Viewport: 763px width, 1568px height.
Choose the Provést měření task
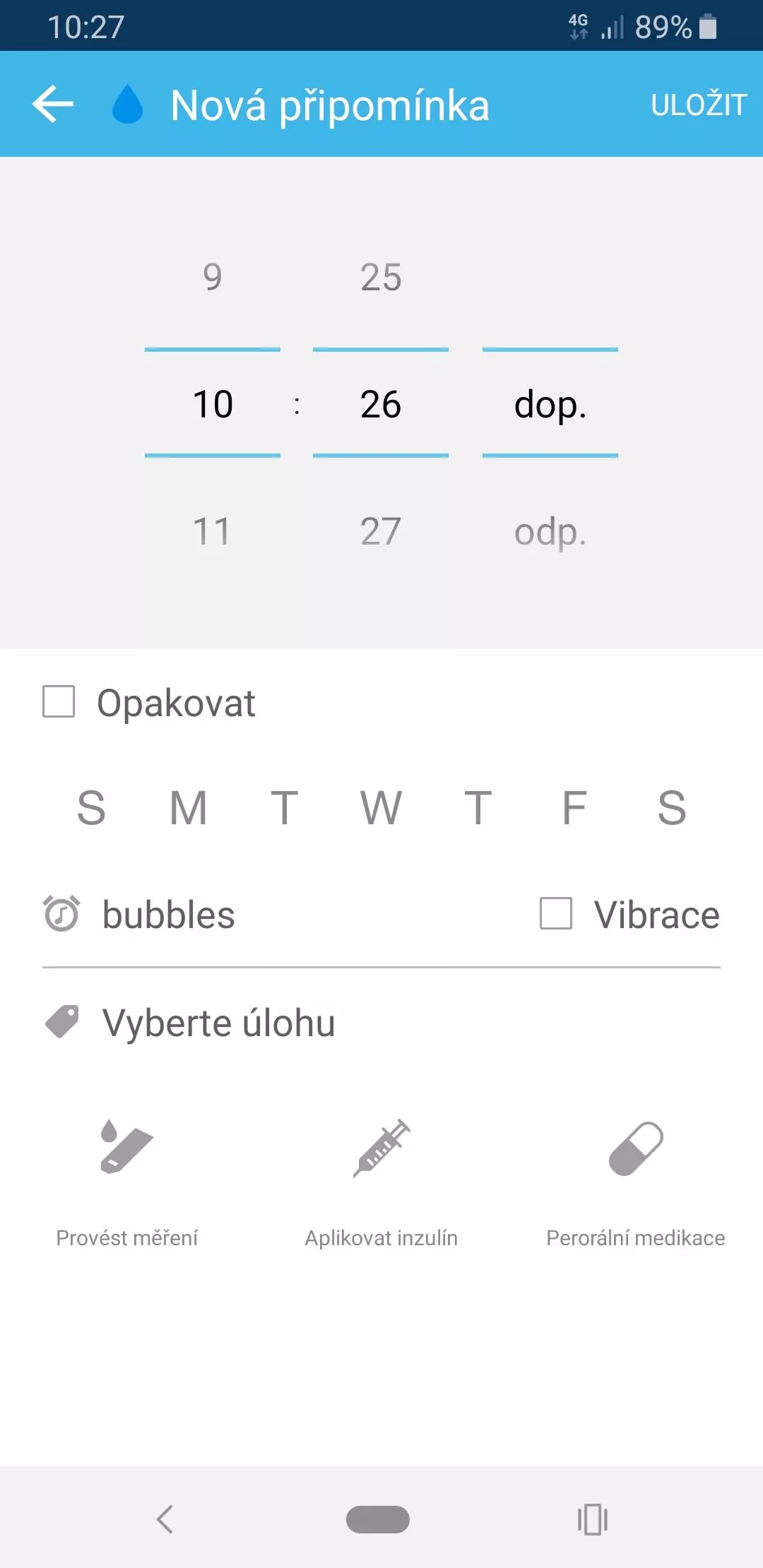click(x=127, y=1182)
